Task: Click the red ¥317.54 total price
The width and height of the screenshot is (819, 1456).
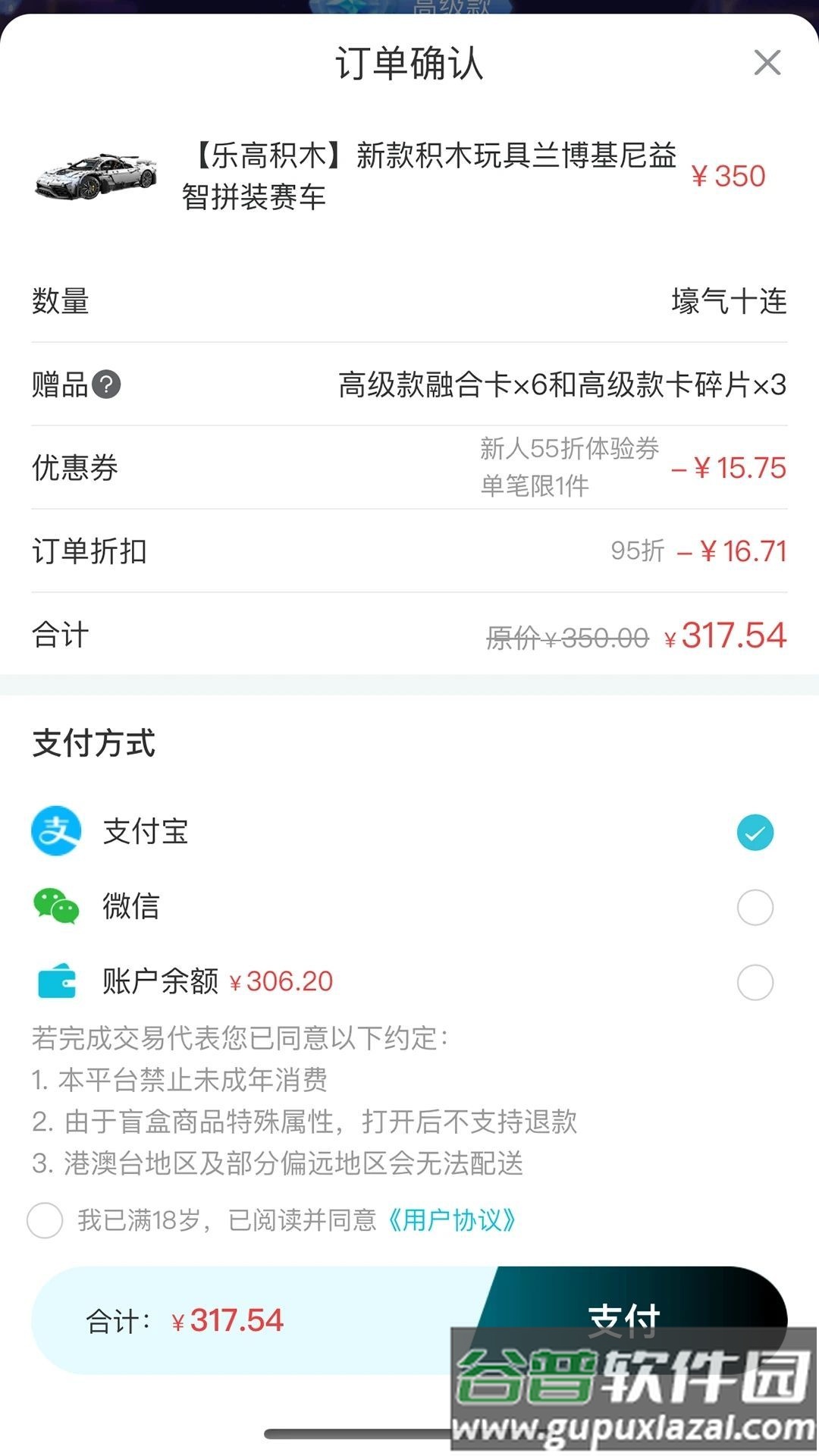Action: (x=726, y=637)
